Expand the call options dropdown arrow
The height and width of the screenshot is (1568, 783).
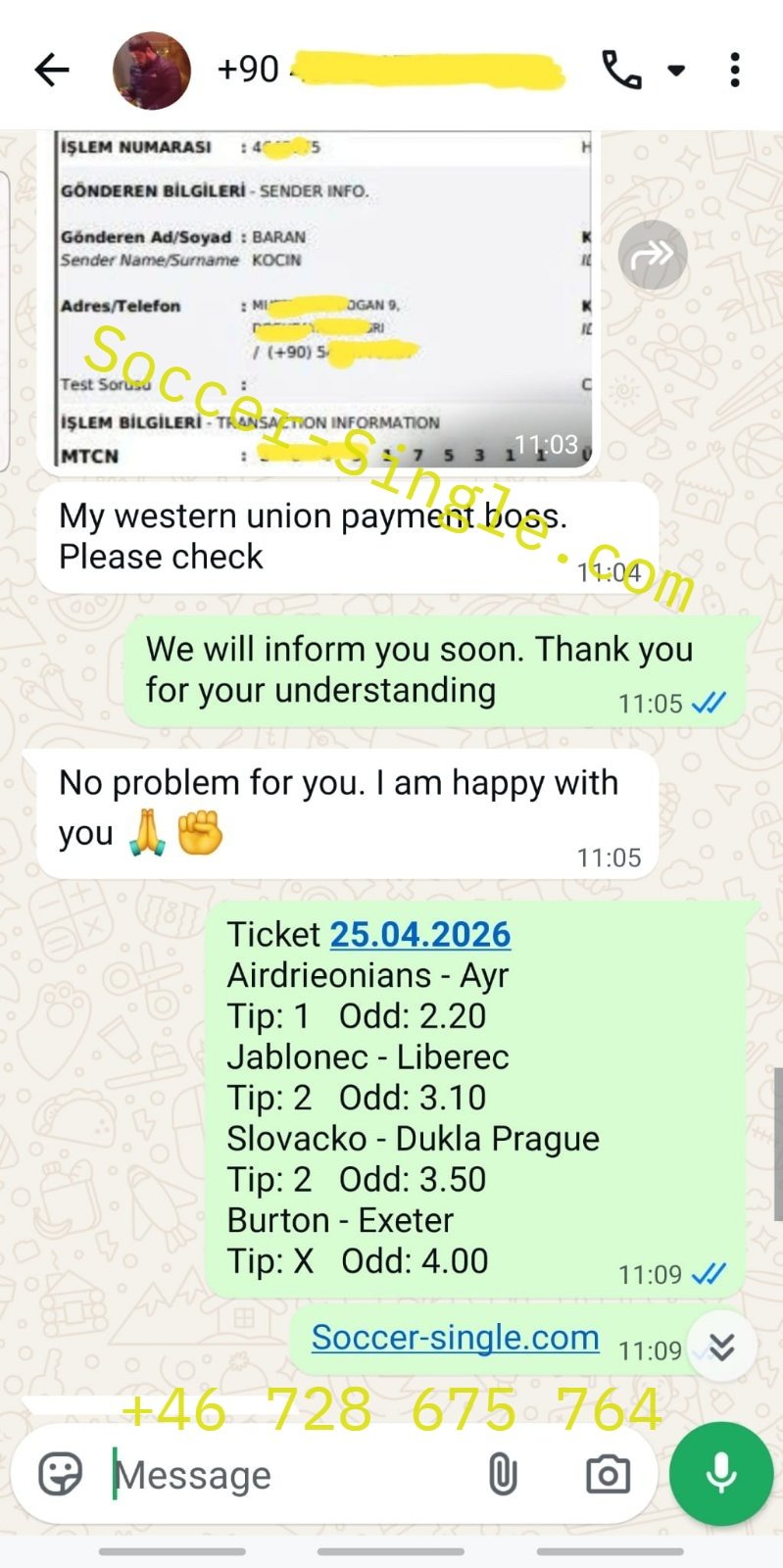(676, 71)
